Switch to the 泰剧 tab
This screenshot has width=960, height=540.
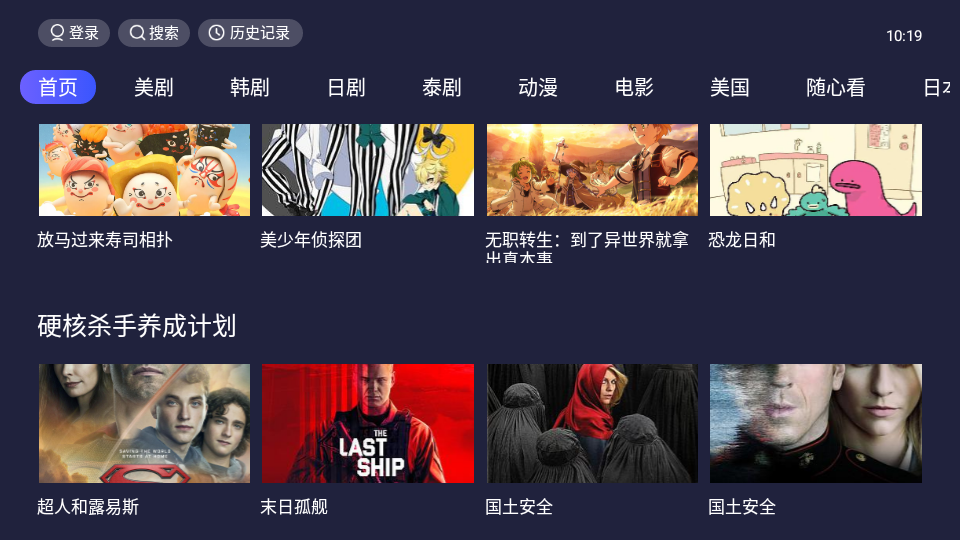tap(442, 88)
